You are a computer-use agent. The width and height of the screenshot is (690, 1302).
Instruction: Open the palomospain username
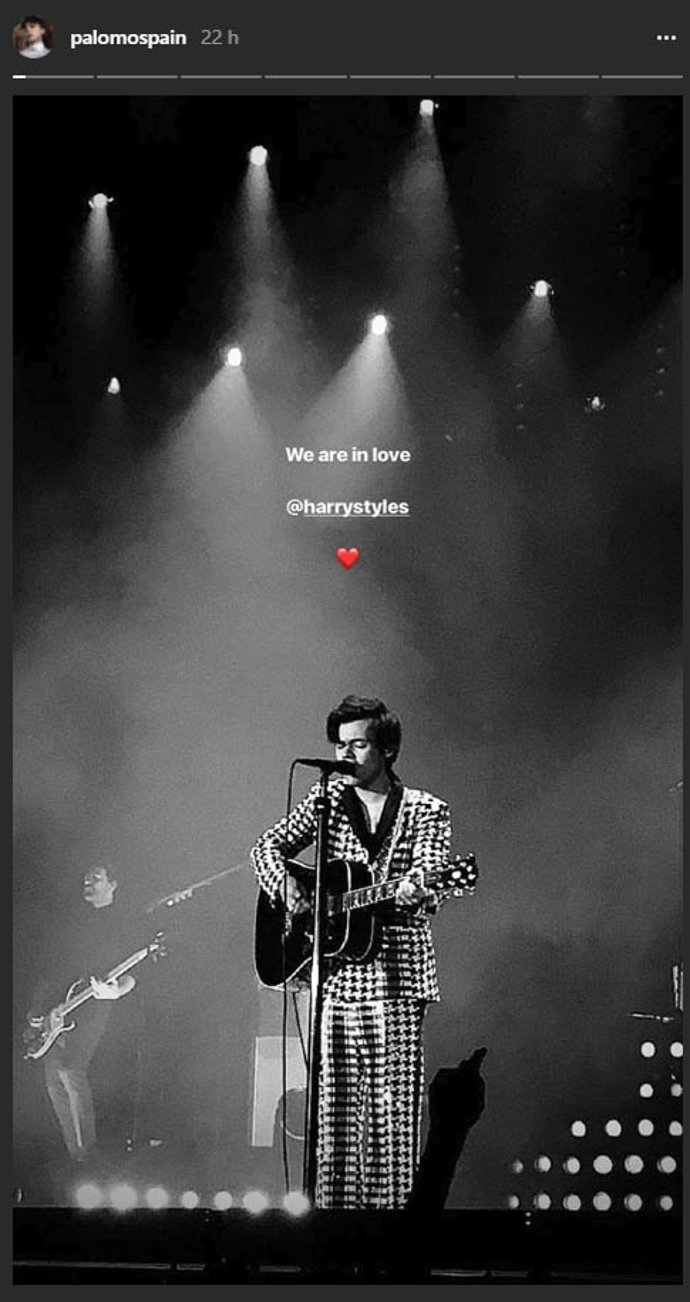[128, 38]
